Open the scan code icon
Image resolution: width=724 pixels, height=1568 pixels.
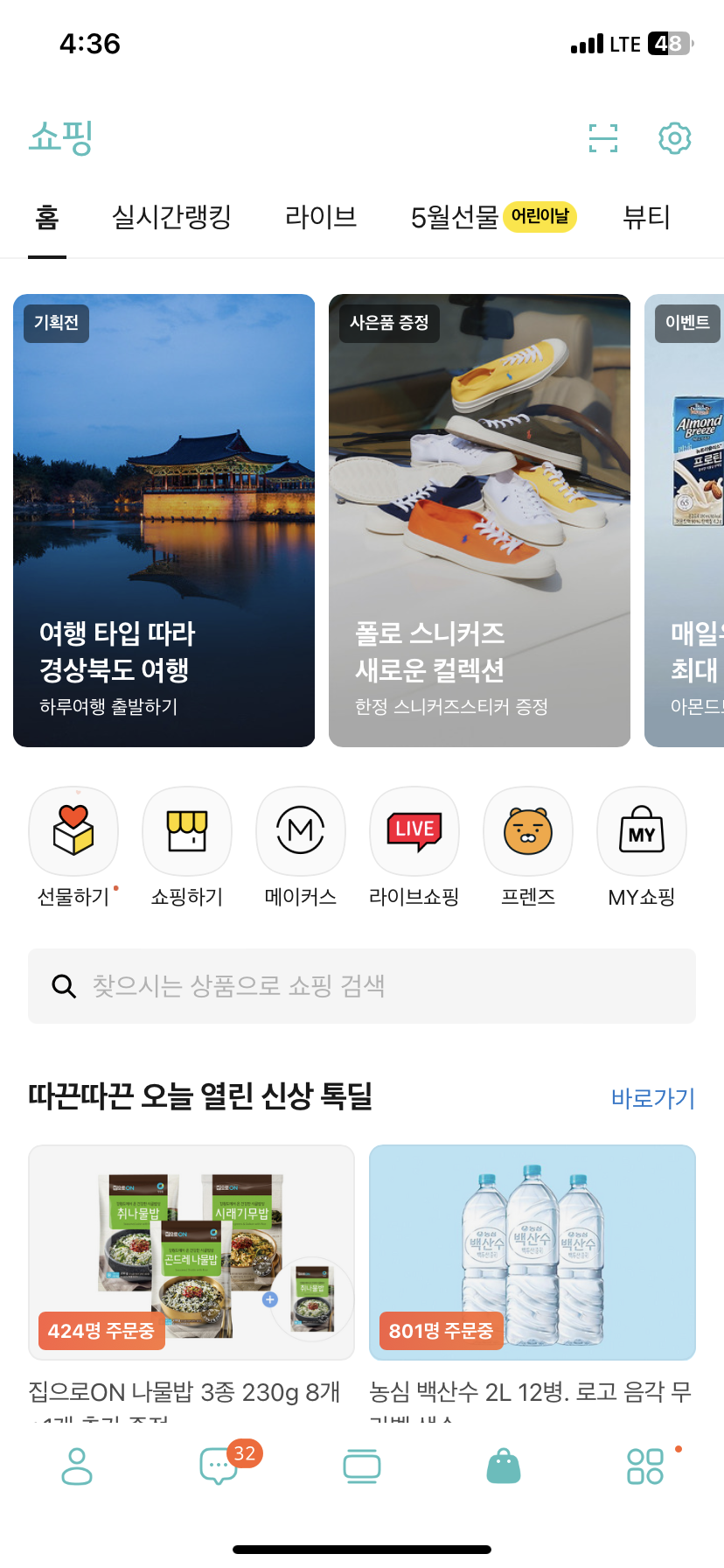click(602, 138)
